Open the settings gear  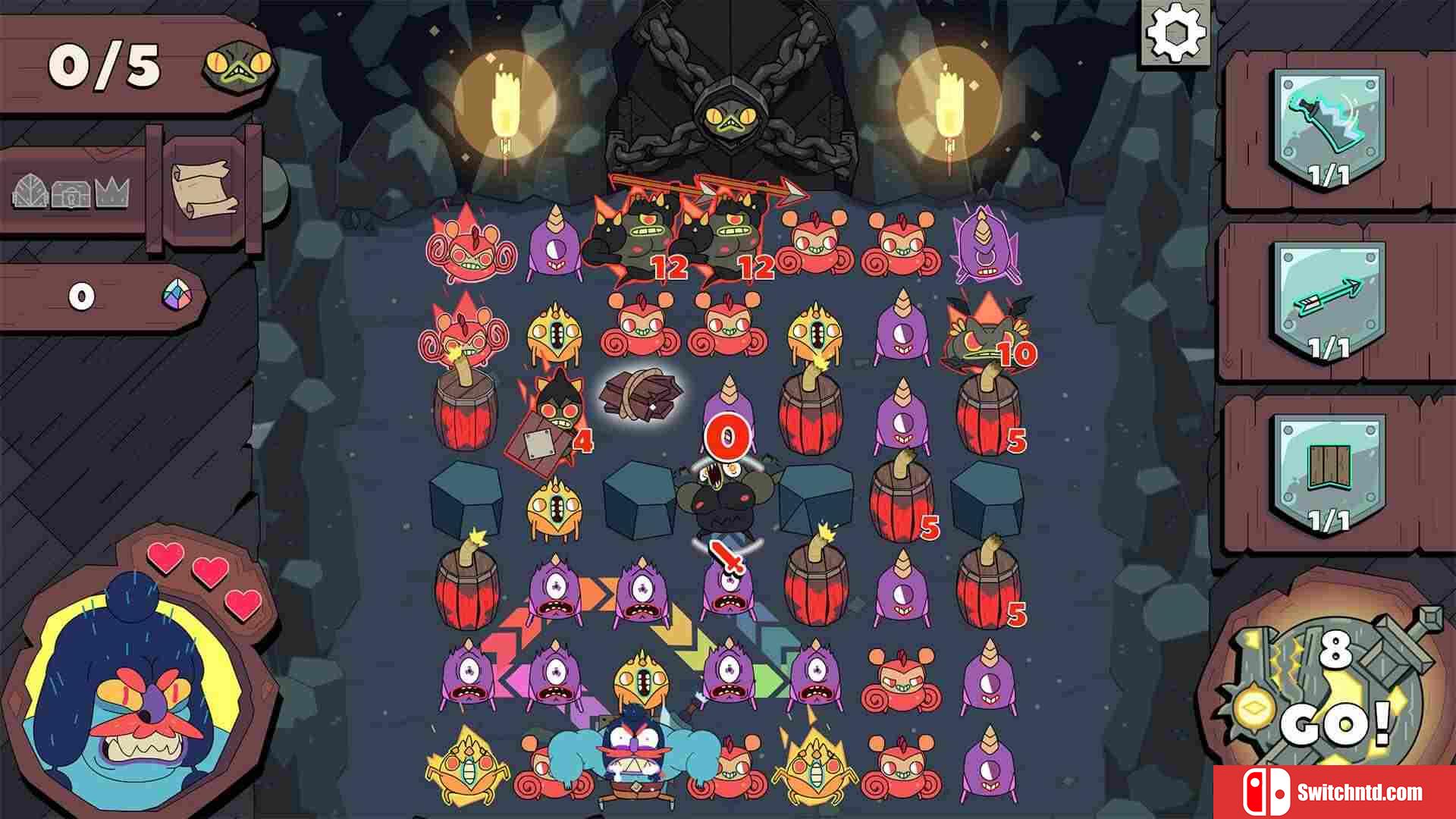click(x=1175, y=33)
